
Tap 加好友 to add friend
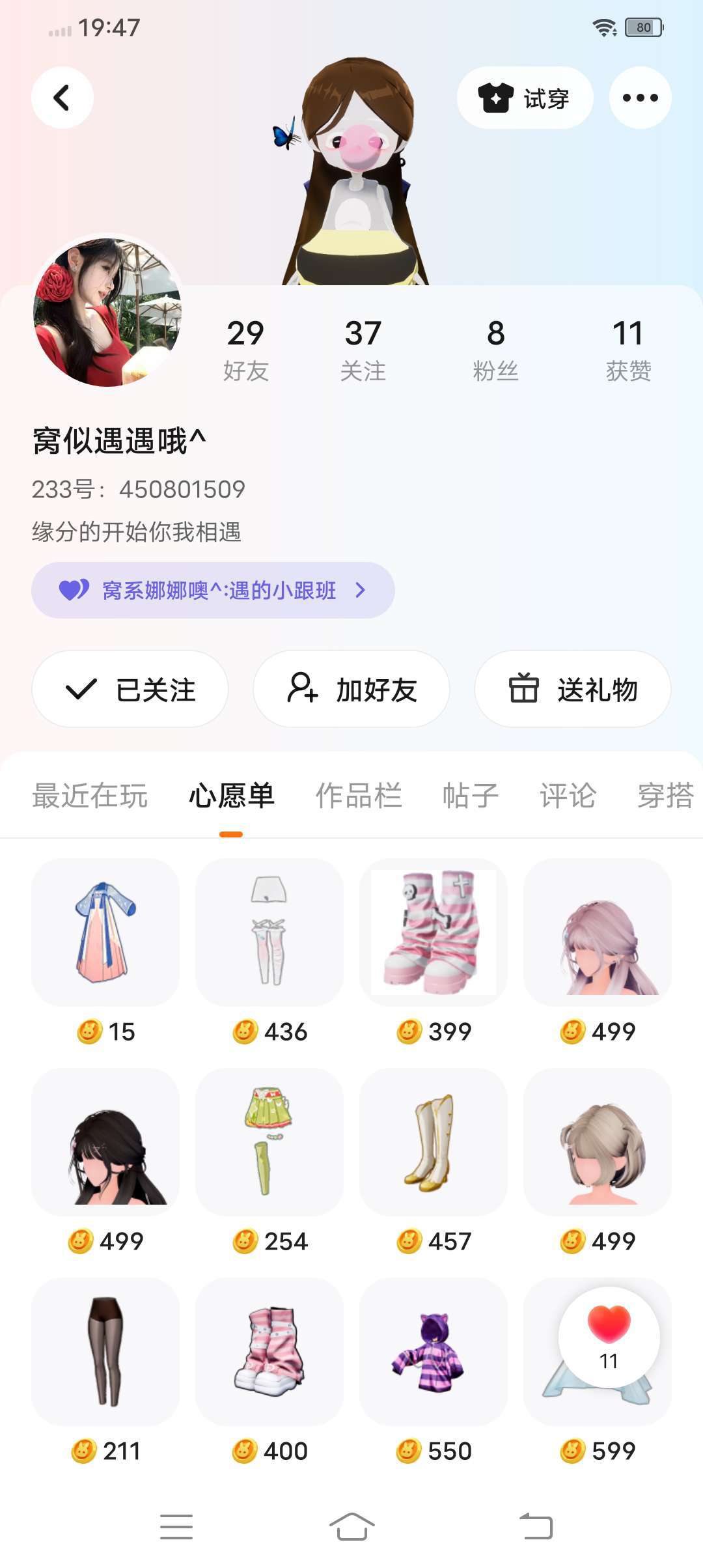click(351, 689)
